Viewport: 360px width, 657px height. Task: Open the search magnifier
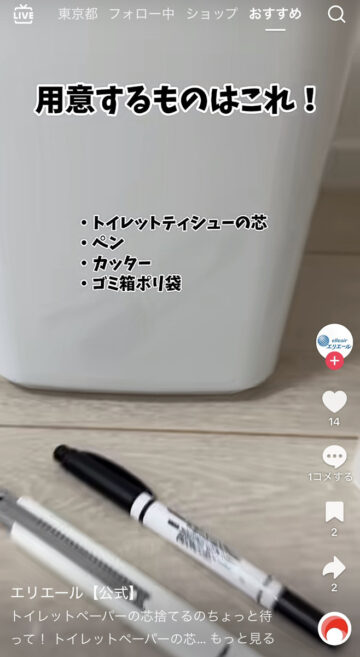[336, 15]
